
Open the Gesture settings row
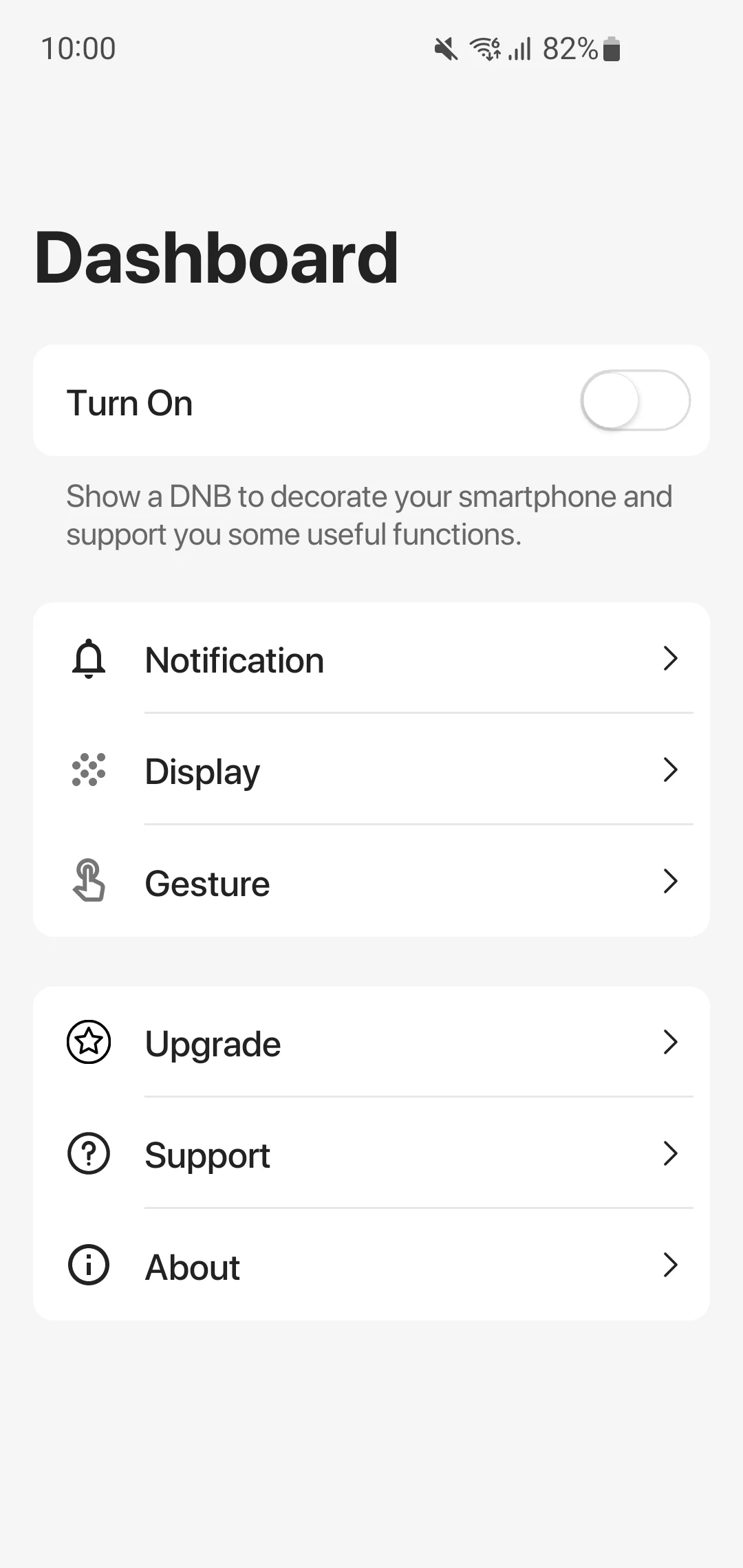371,882
